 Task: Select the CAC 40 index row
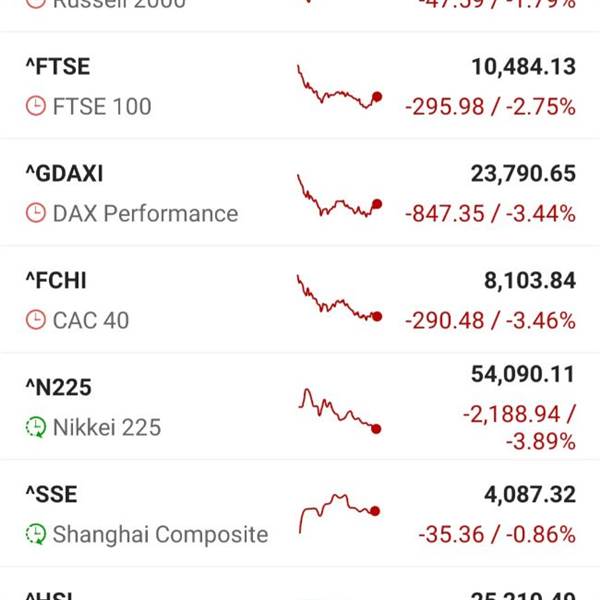tap(300, 300)
